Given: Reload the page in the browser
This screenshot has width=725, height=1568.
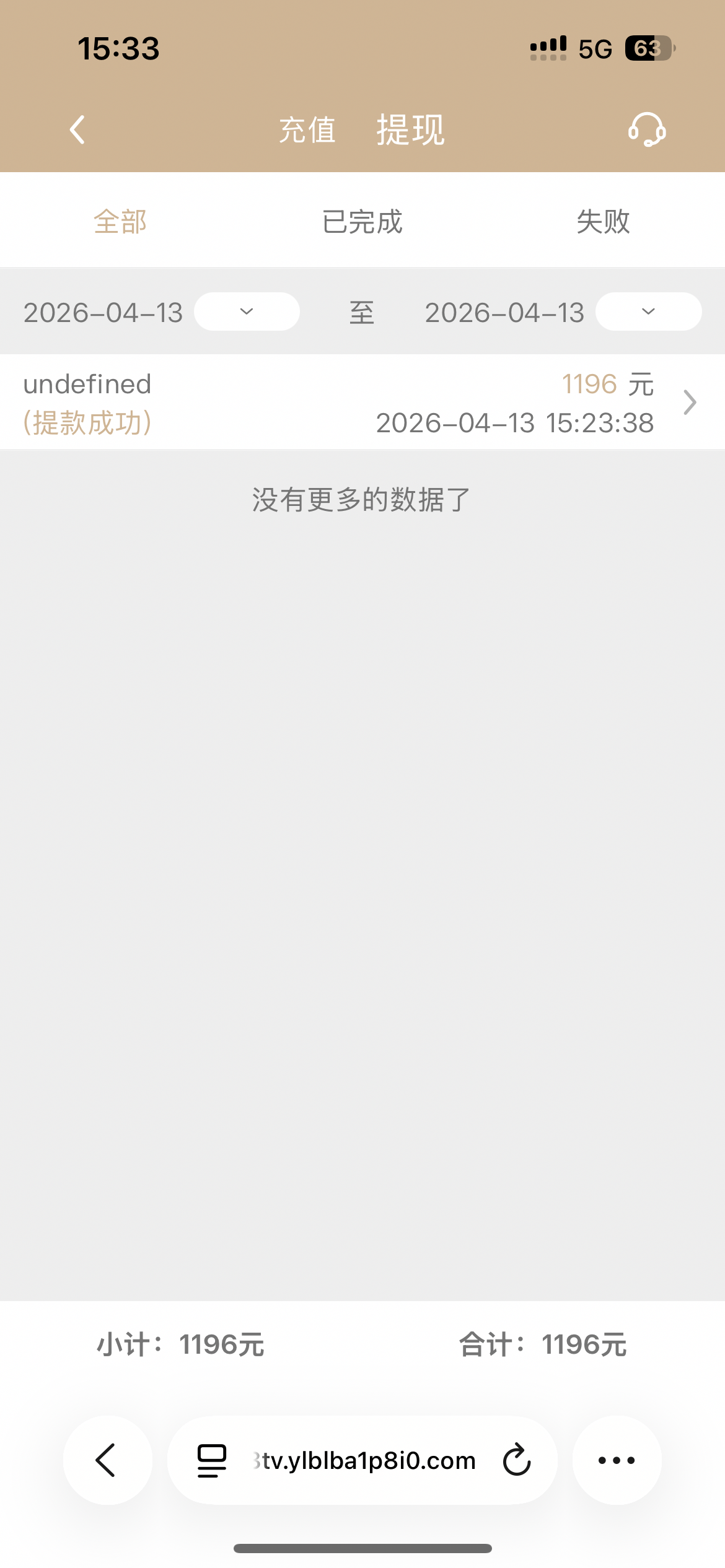Looking at the screenshot, I should tap(517, 1460).
